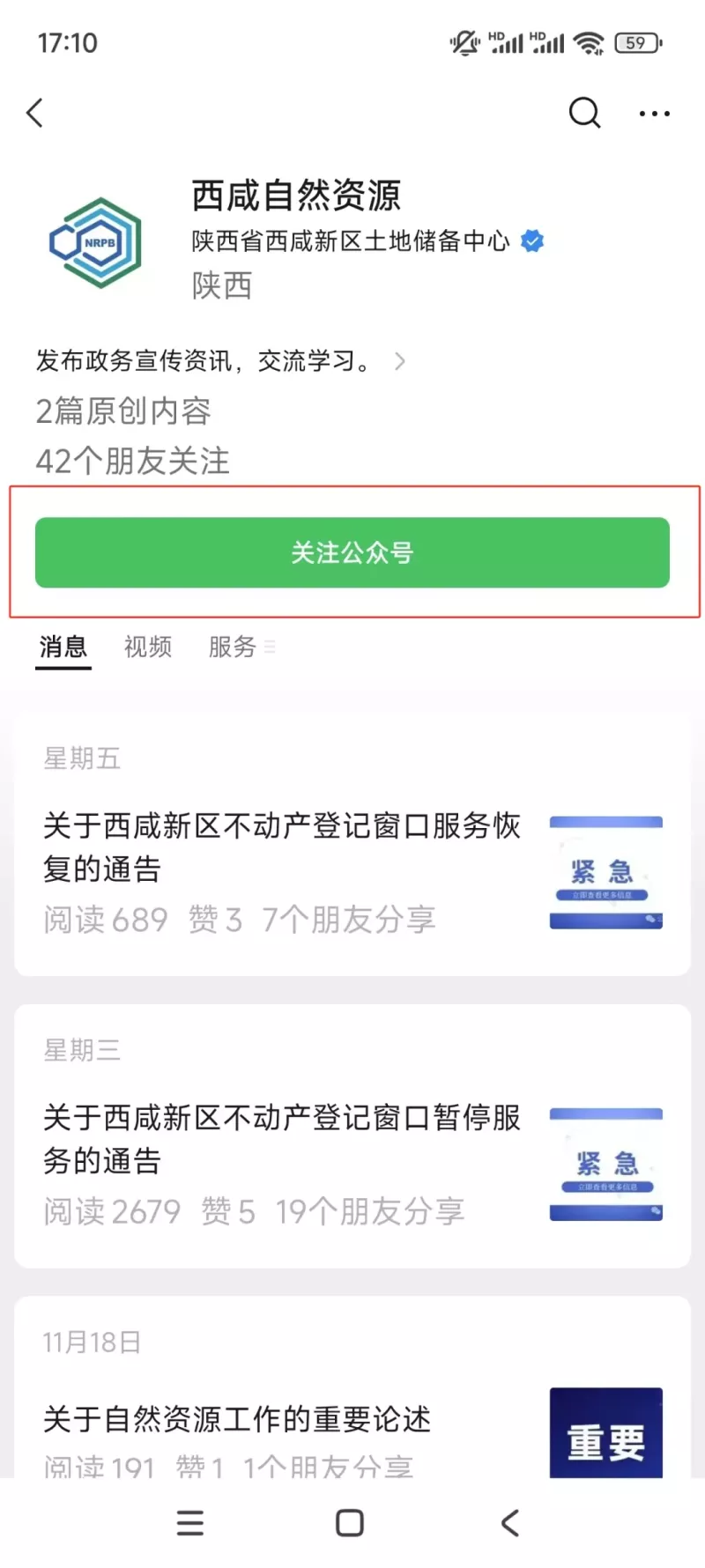Switch to the 视频 tab

click(x=147, y=647)
